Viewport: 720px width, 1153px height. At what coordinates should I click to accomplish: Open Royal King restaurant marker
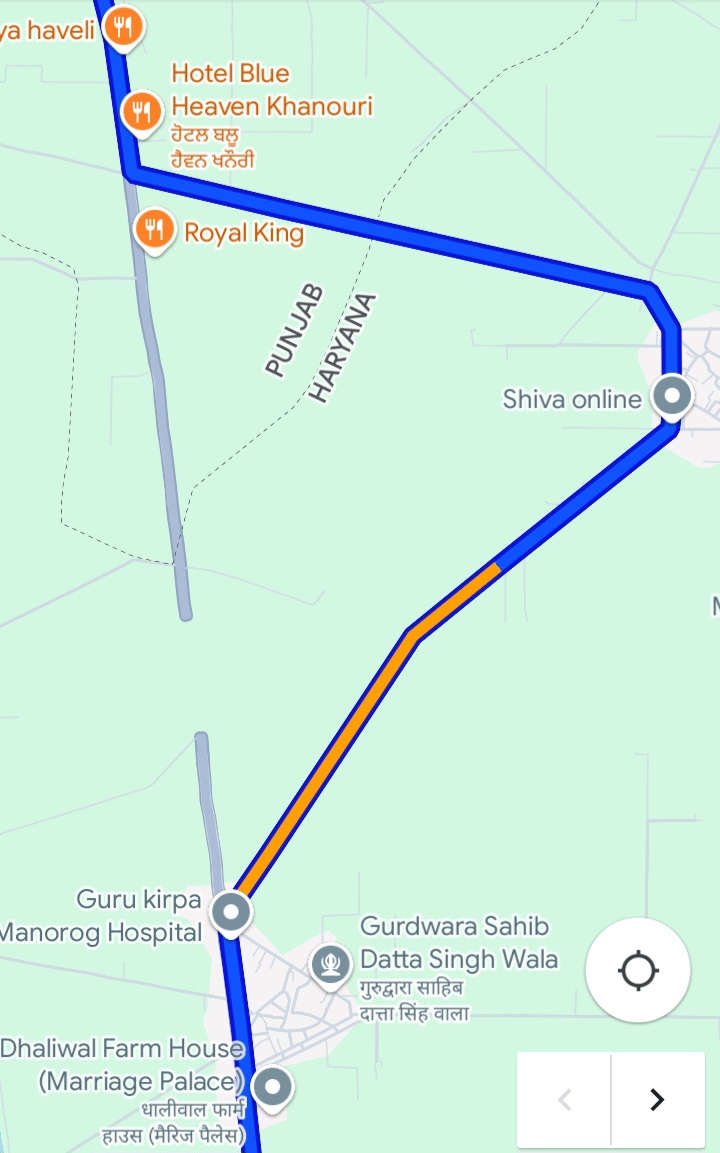[x=152, y=230]
